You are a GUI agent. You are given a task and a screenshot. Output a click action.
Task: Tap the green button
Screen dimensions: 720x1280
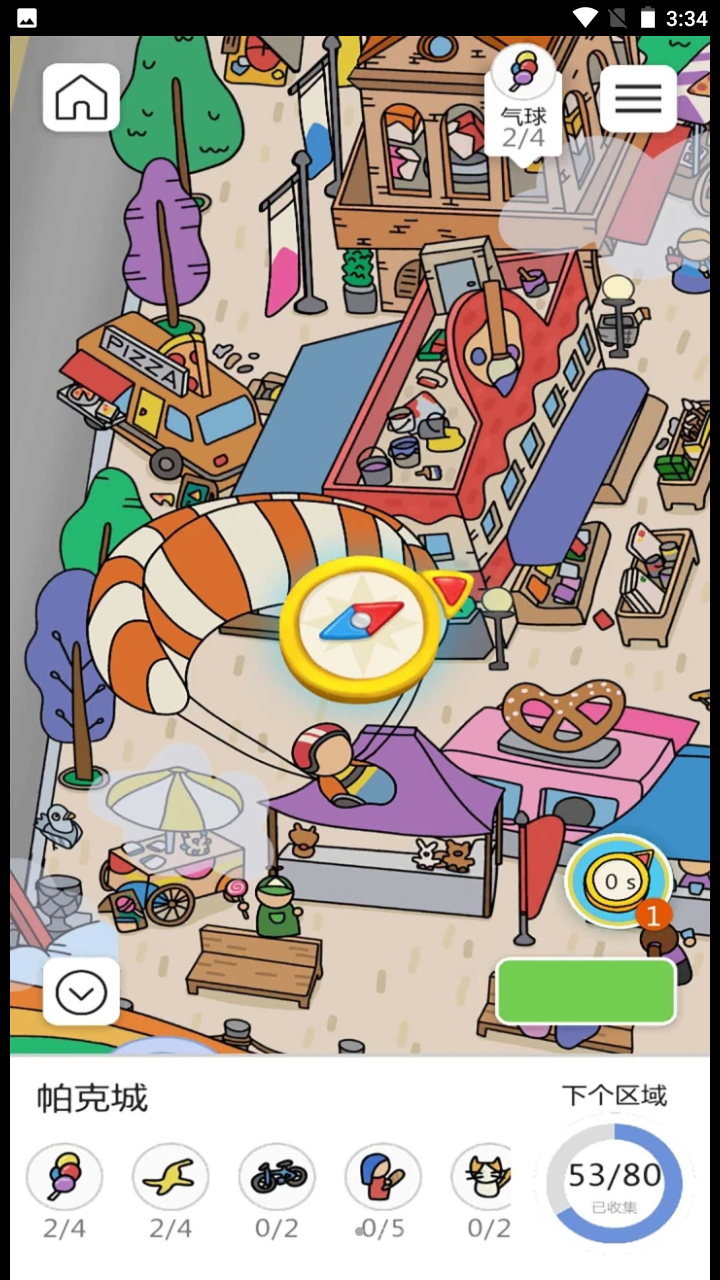click(x=586, y=991)
